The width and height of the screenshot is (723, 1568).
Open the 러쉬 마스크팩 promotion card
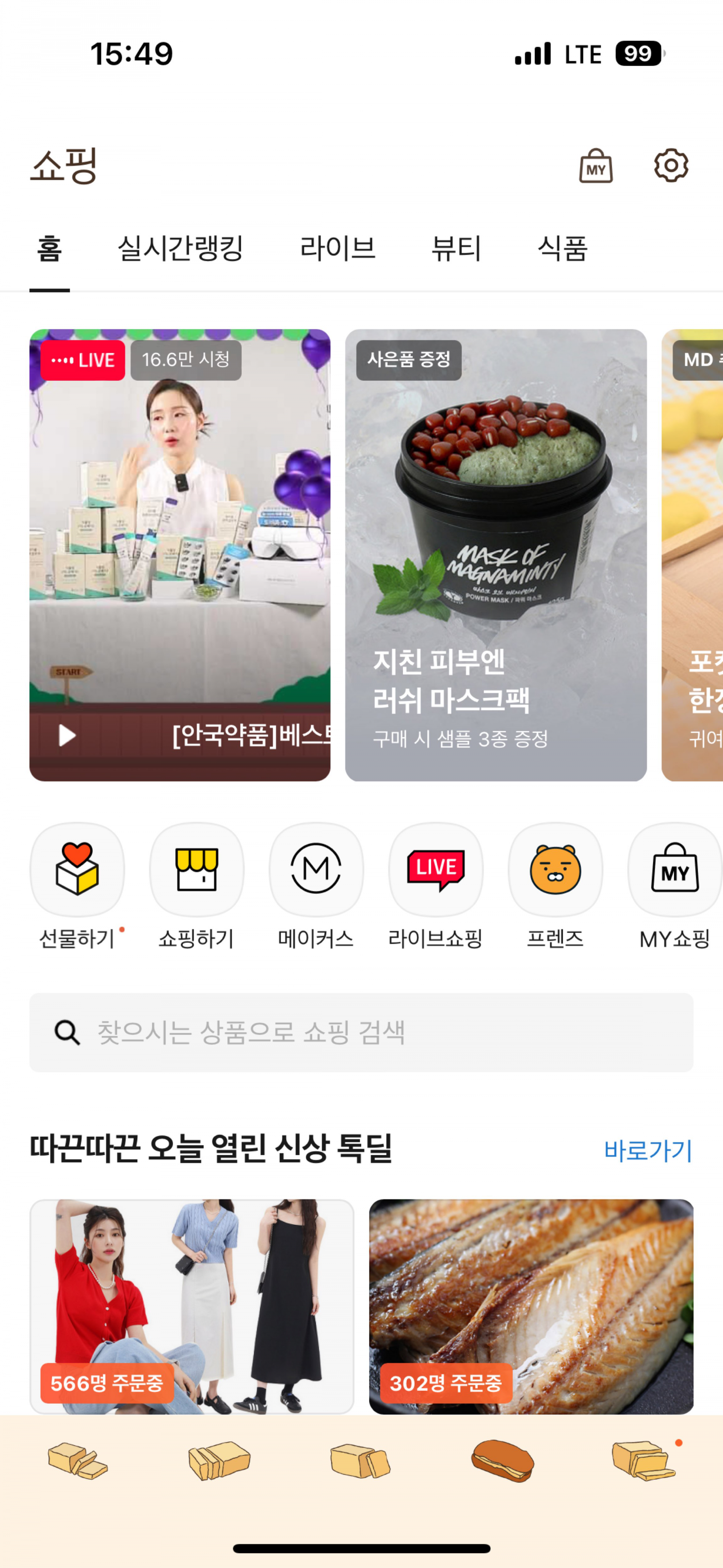[496, 555]
